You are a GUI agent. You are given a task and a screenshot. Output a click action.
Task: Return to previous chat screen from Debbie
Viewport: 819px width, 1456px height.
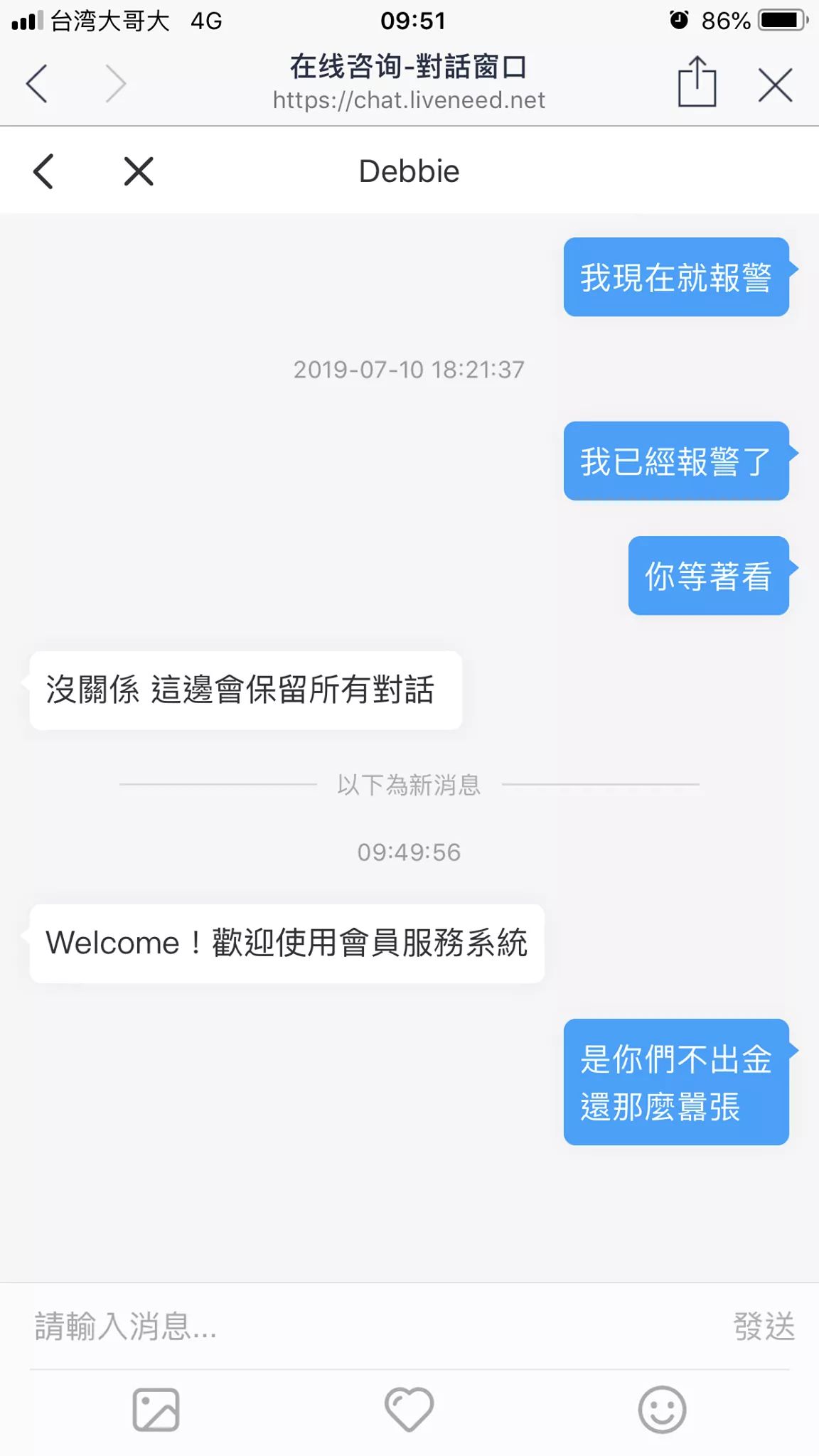point(43,171)
